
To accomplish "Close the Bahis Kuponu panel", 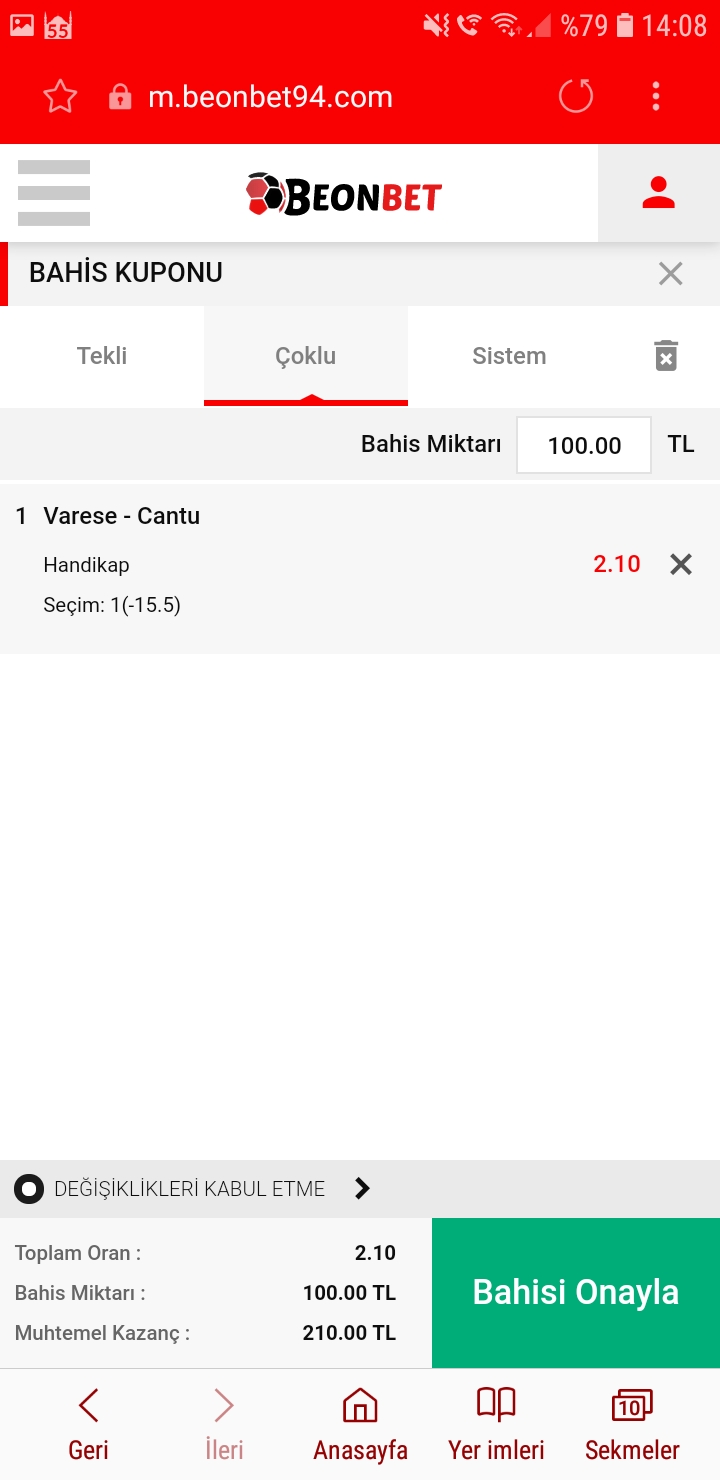I will (x=671, y=273).
